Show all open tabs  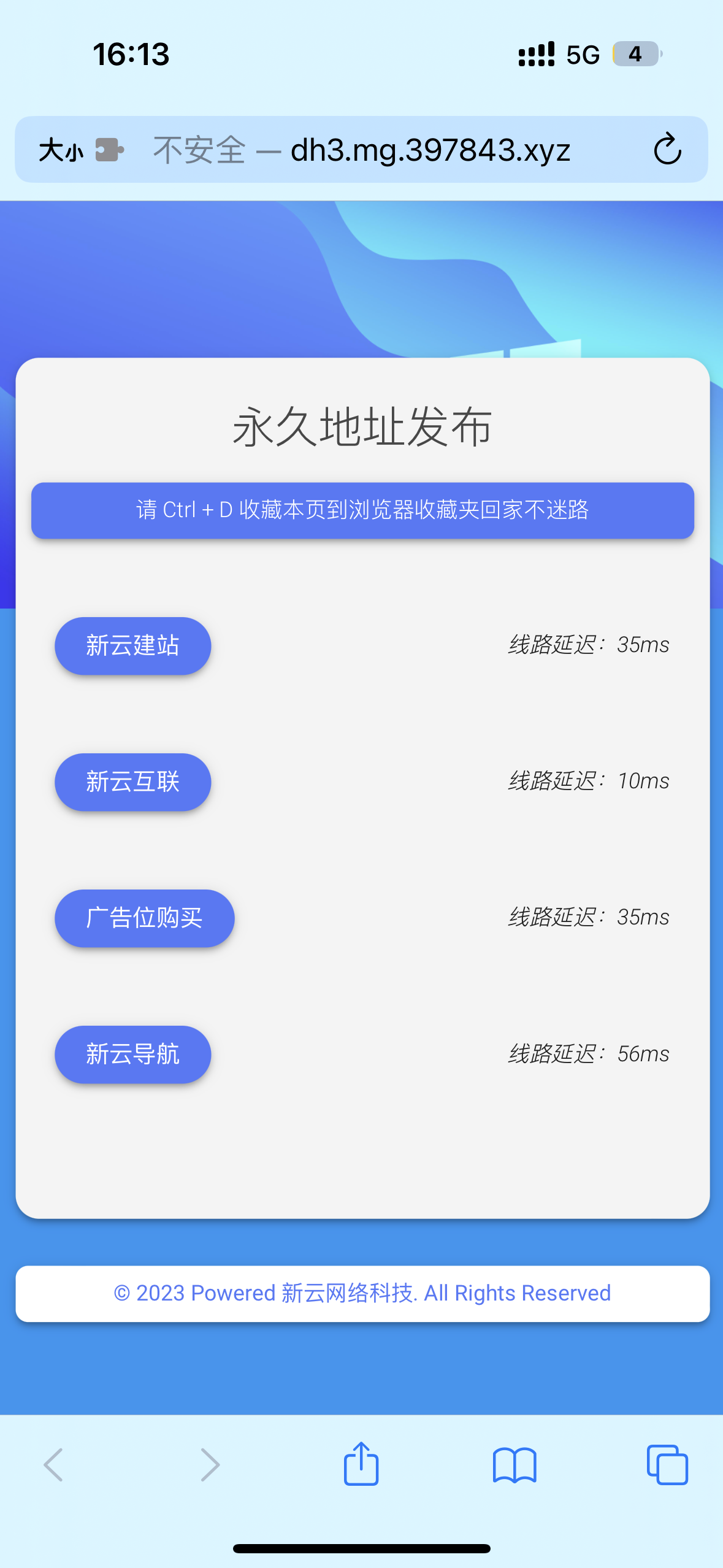pos(667,1465)
